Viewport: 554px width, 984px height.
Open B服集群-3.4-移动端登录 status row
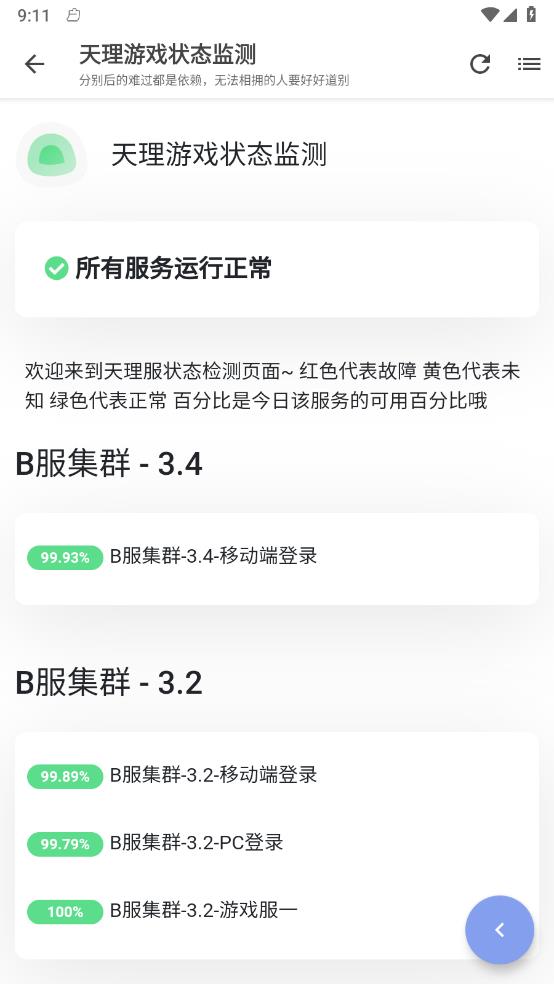click(x=277, y=557)
